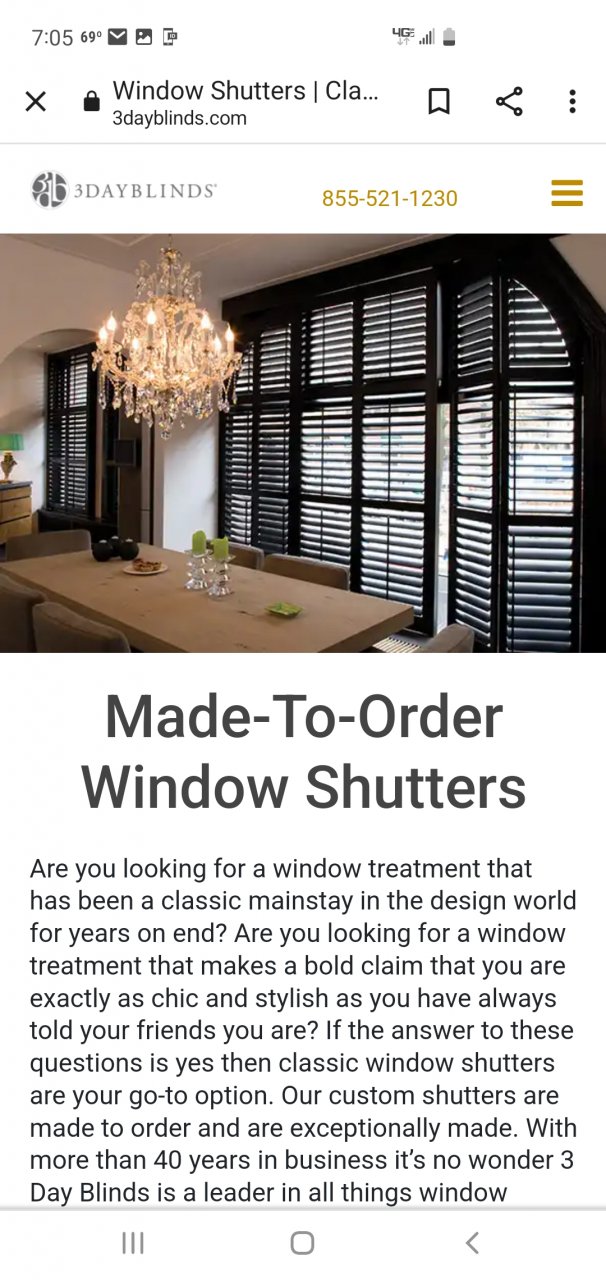Screen dimensions: 606x1280
Task: Call 855-521-1230 phone number
Action: tap(389, 198)
